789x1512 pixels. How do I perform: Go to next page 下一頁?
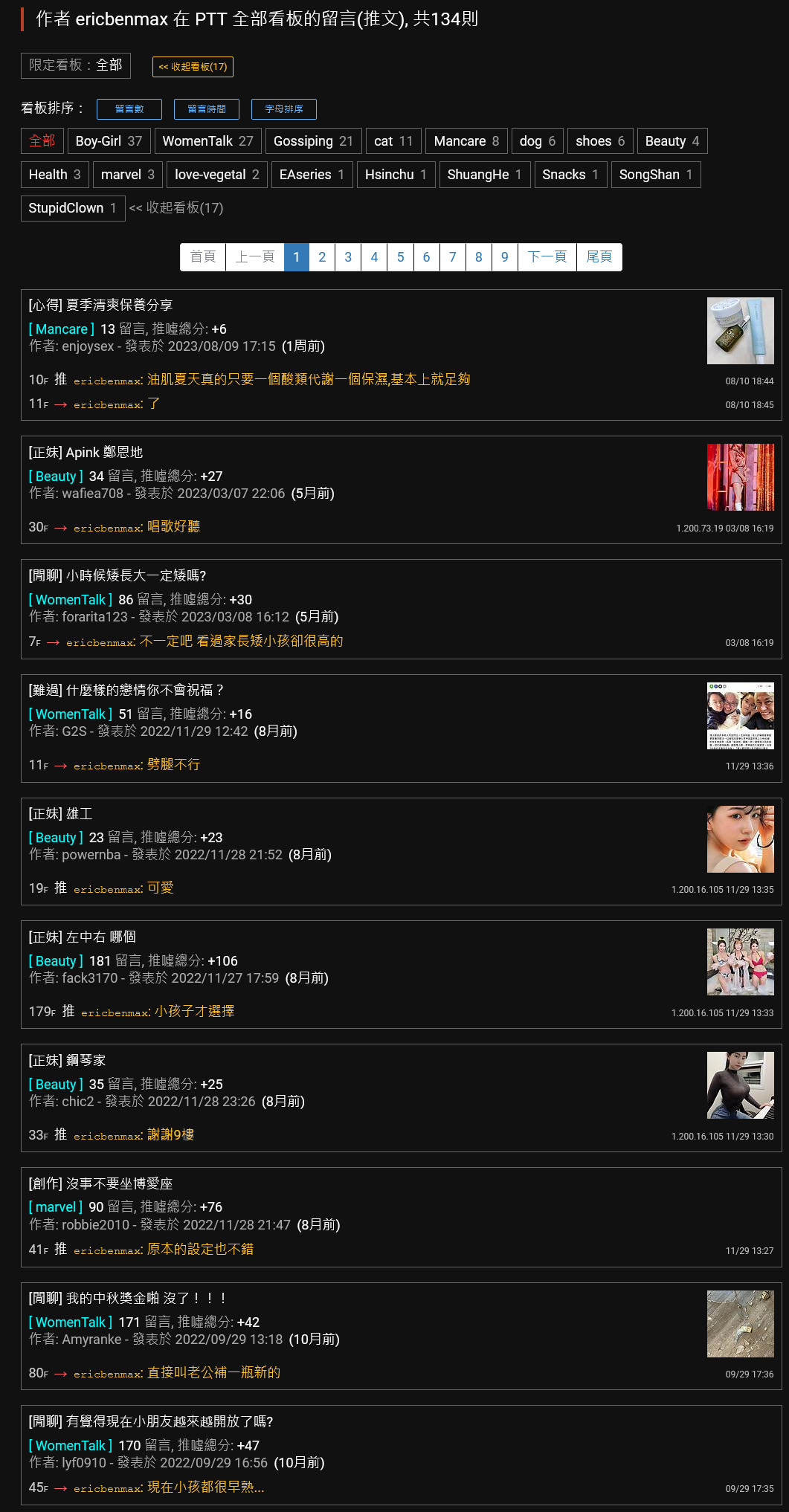click(547, 257)
